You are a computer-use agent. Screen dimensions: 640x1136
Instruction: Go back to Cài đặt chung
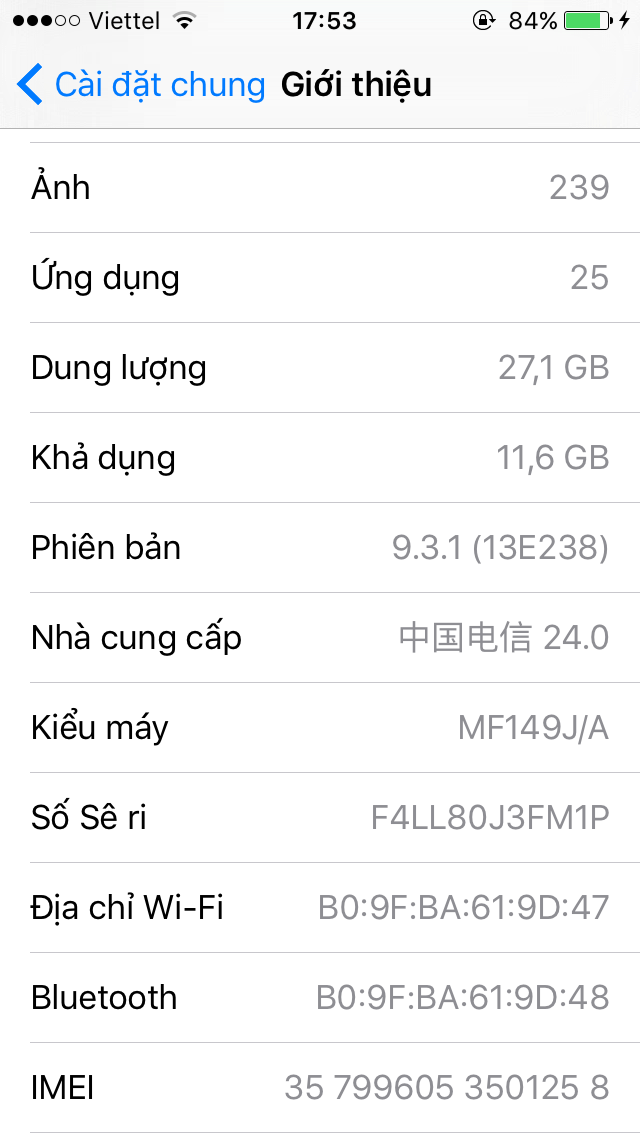click(x=140, y=85)
